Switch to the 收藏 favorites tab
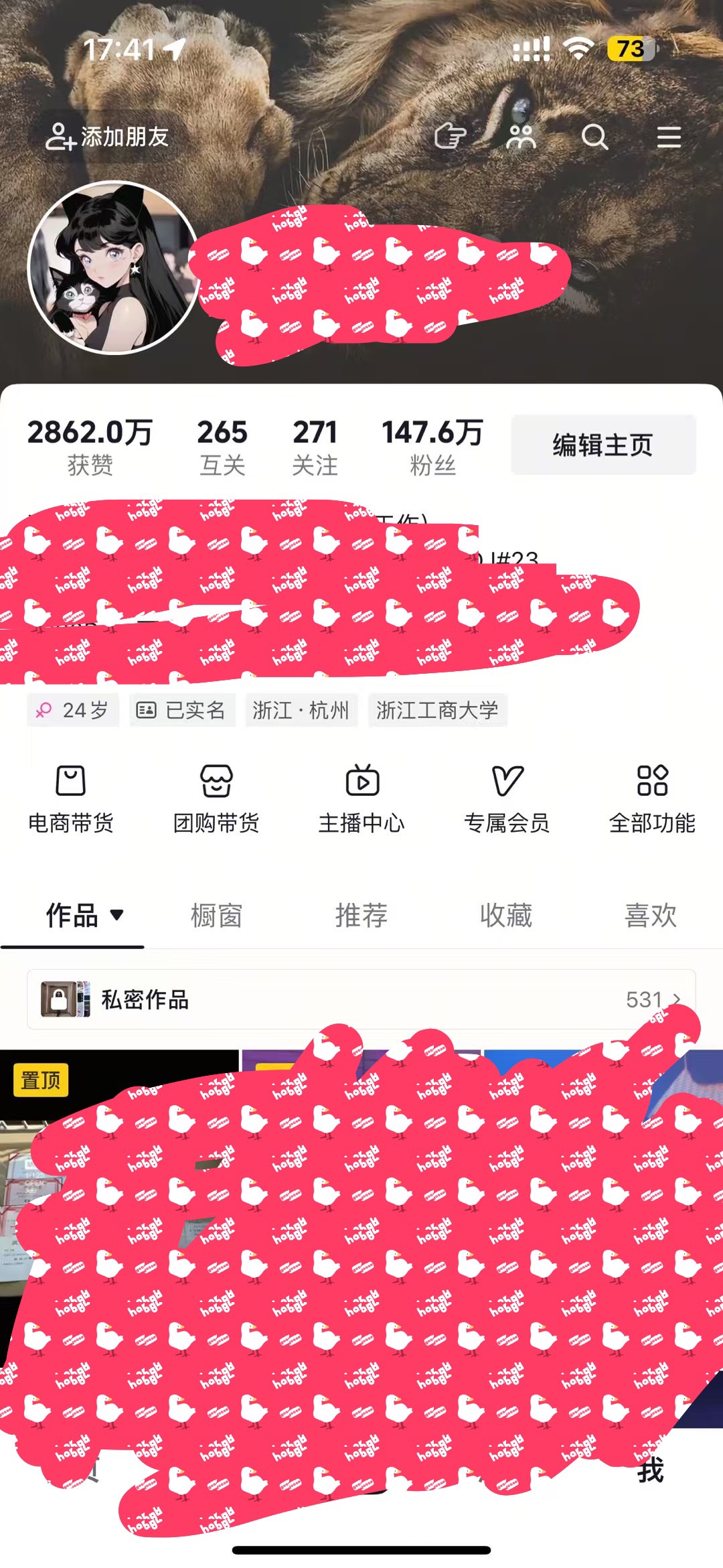 [506, 915]
